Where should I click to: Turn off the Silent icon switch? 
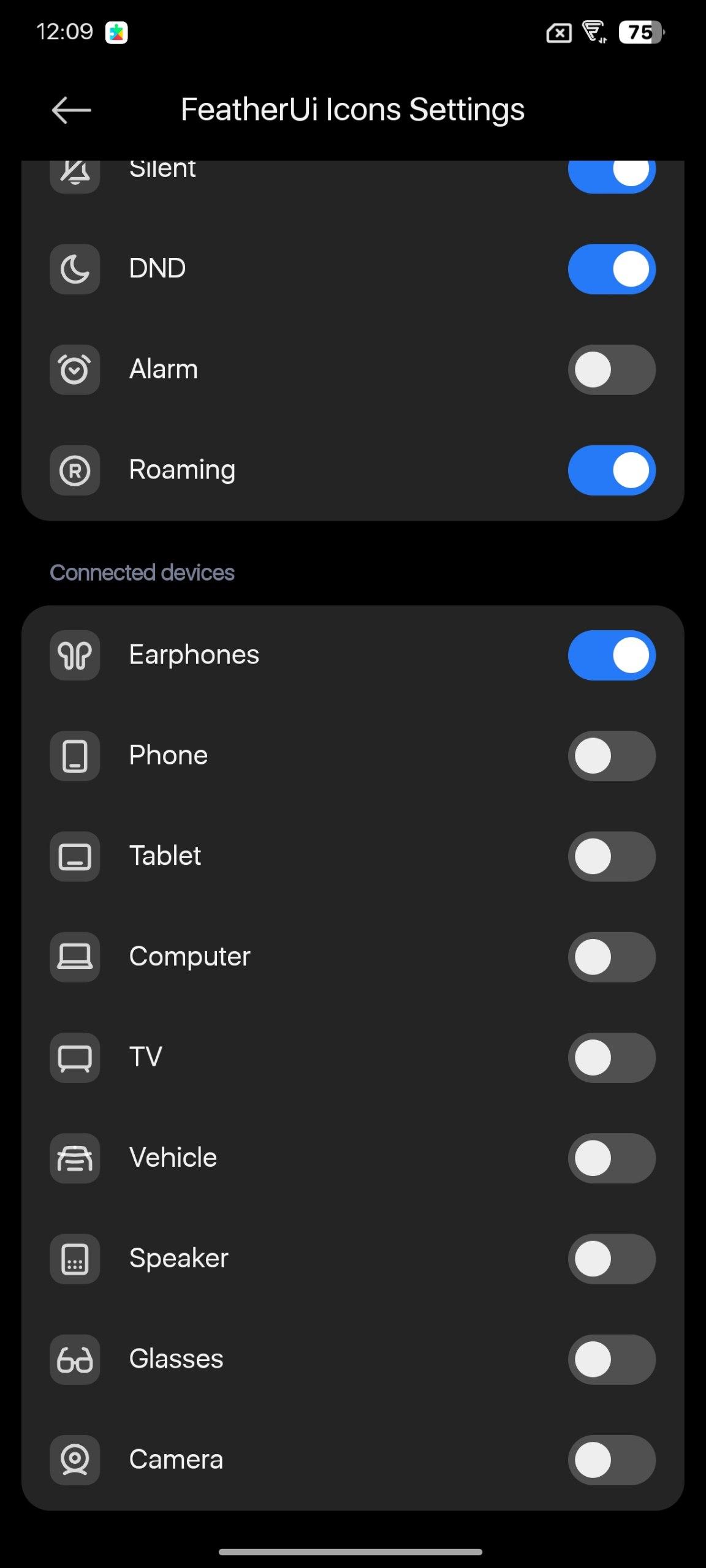[x=611, y=175]
